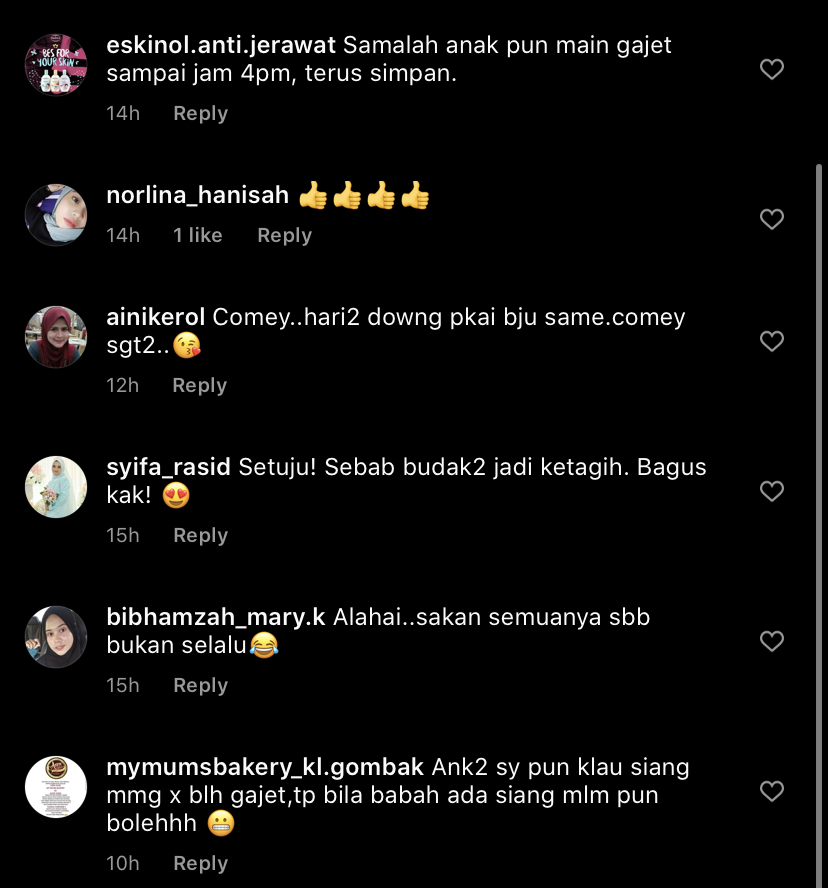
Task: Like mymumsbakery_kl.gombak's comment
Action: 771,792
